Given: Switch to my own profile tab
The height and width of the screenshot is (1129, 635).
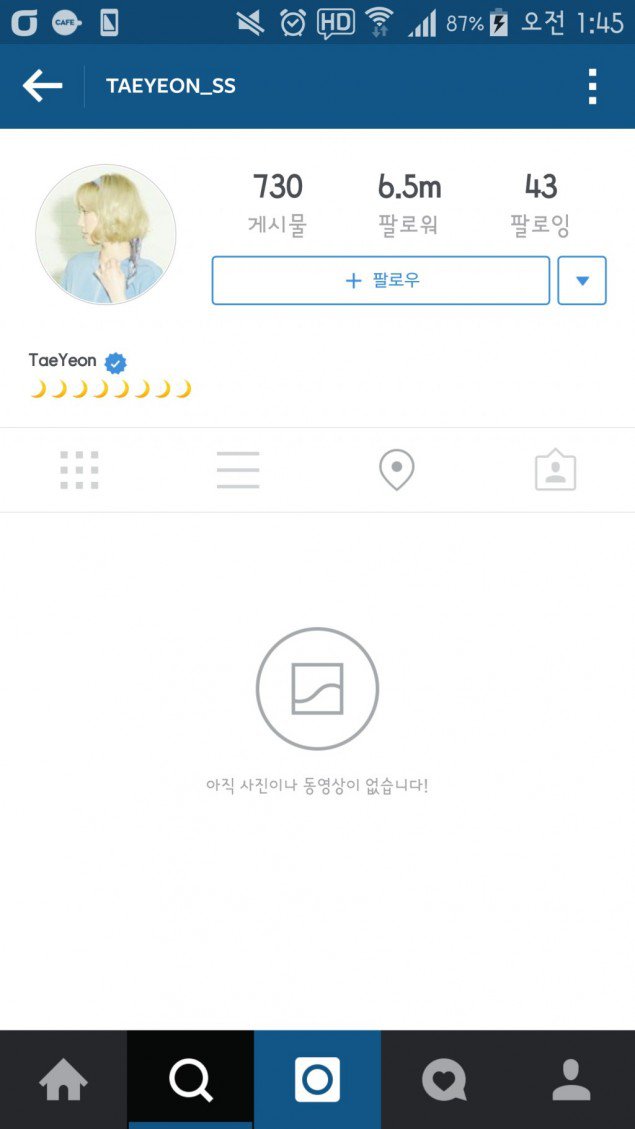Looking at the screenshot, I should [571, 1080].
